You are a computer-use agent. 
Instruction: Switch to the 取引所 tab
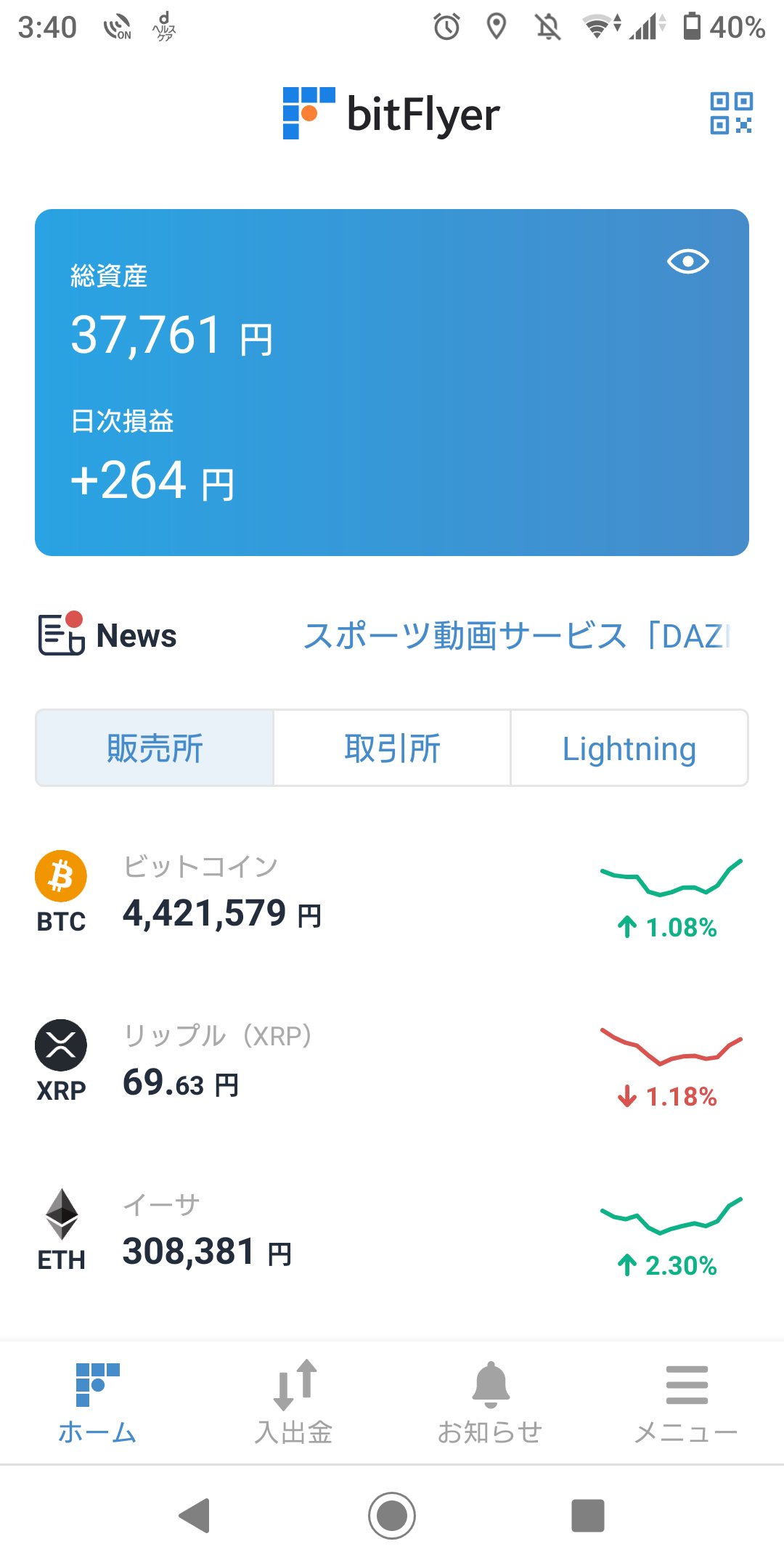[x=392, y=748]
